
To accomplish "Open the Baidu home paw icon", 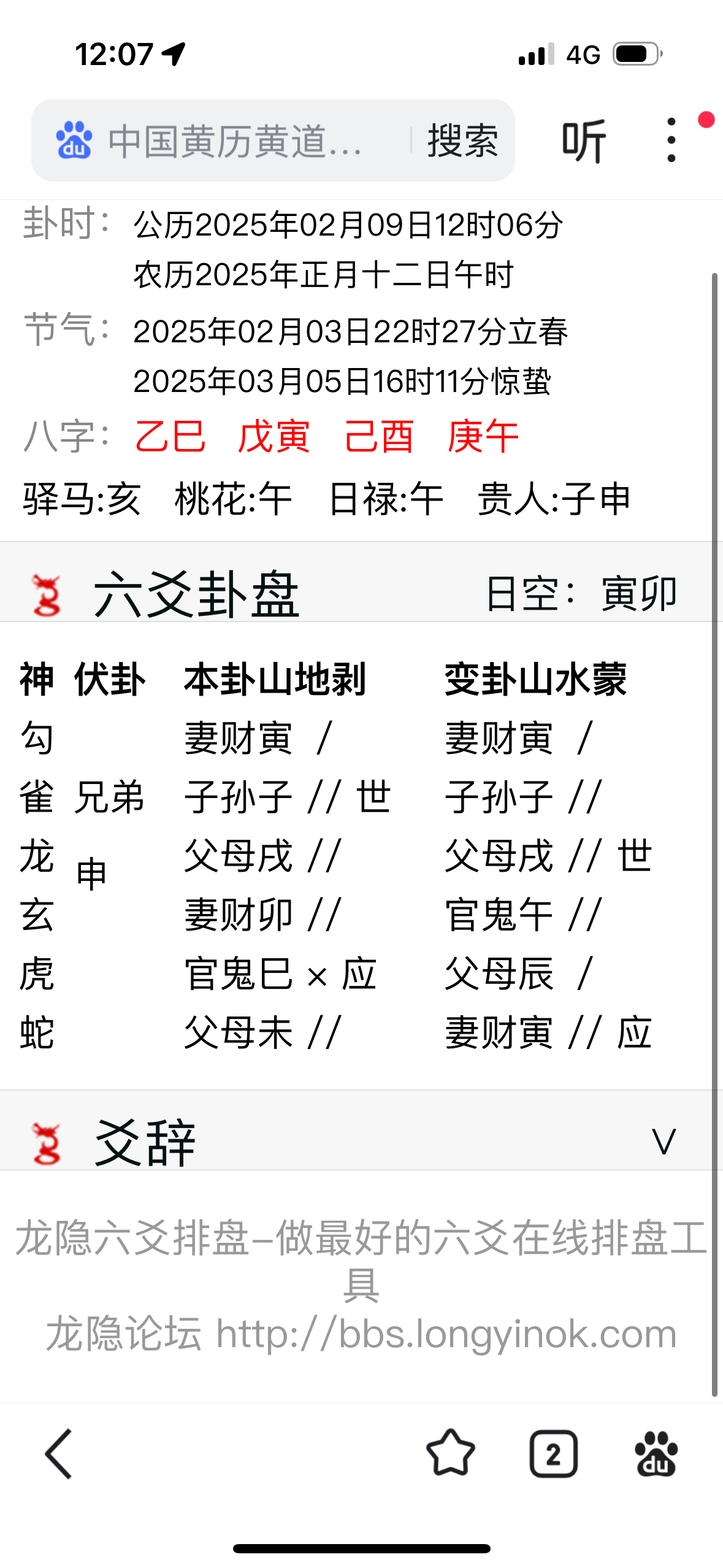I will [656, 1454].
